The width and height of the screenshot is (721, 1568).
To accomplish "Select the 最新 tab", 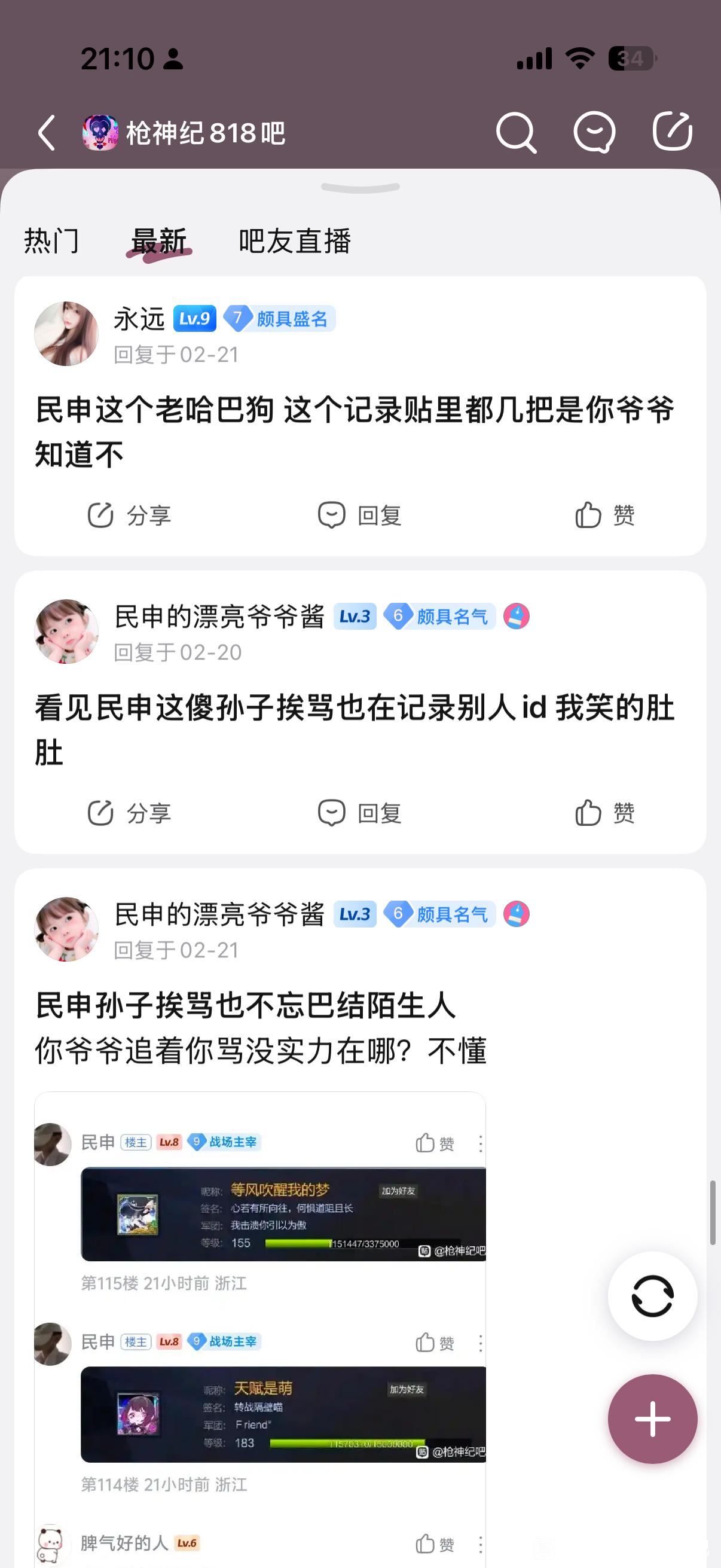I will (159, 241).
